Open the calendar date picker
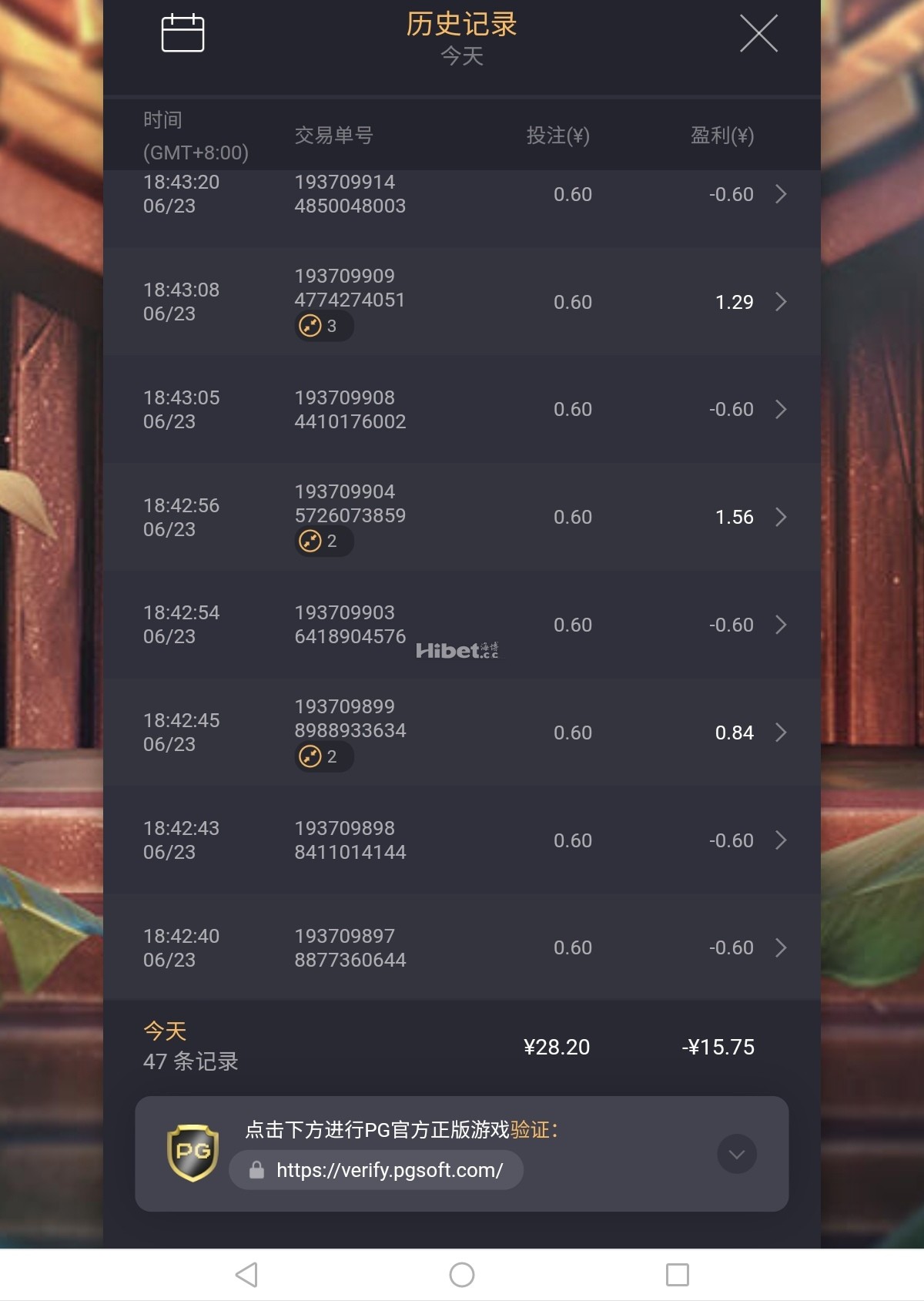The height and width of the screenshot is (1301, 924). click(182, 33)
